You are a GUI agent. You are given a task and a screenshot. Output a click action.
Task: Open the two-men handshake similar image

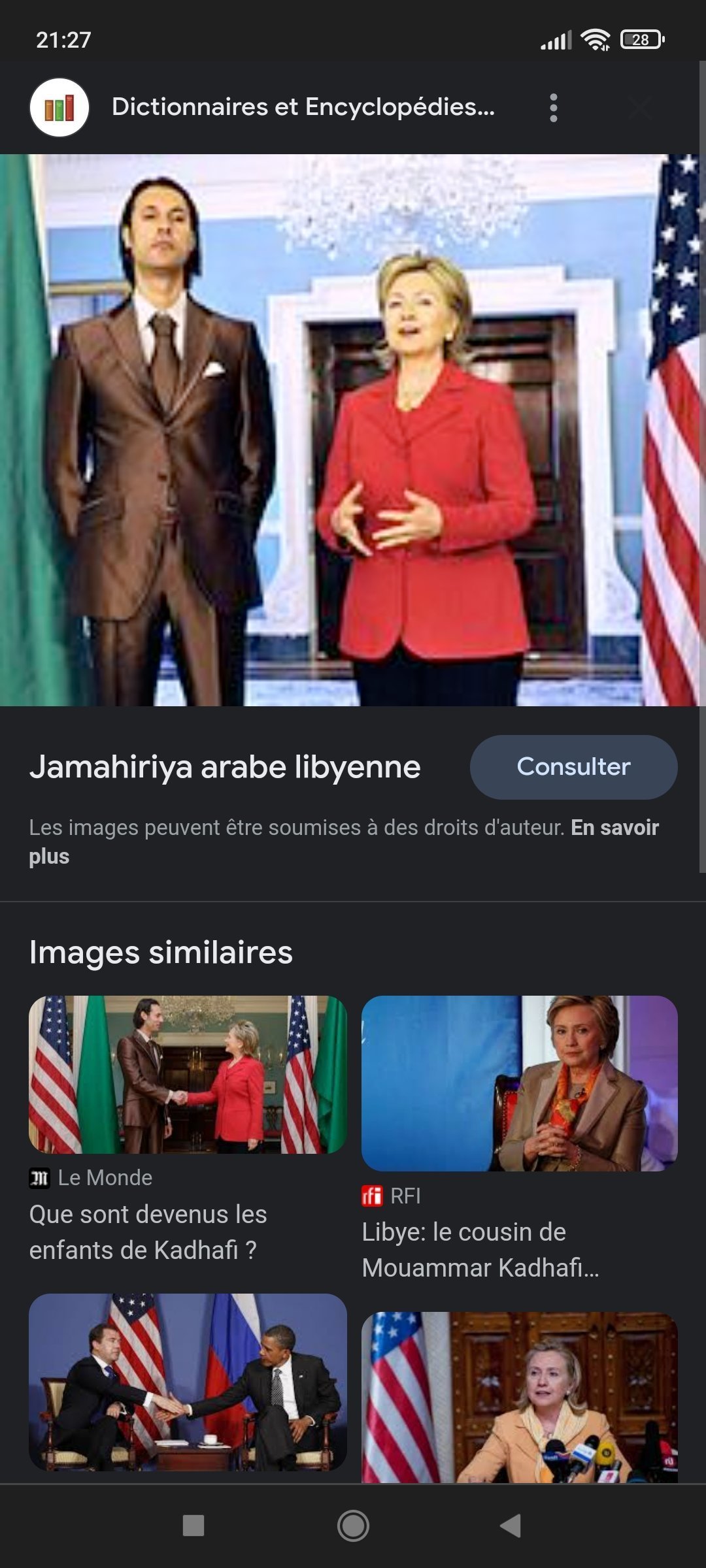click(188, 1382)
